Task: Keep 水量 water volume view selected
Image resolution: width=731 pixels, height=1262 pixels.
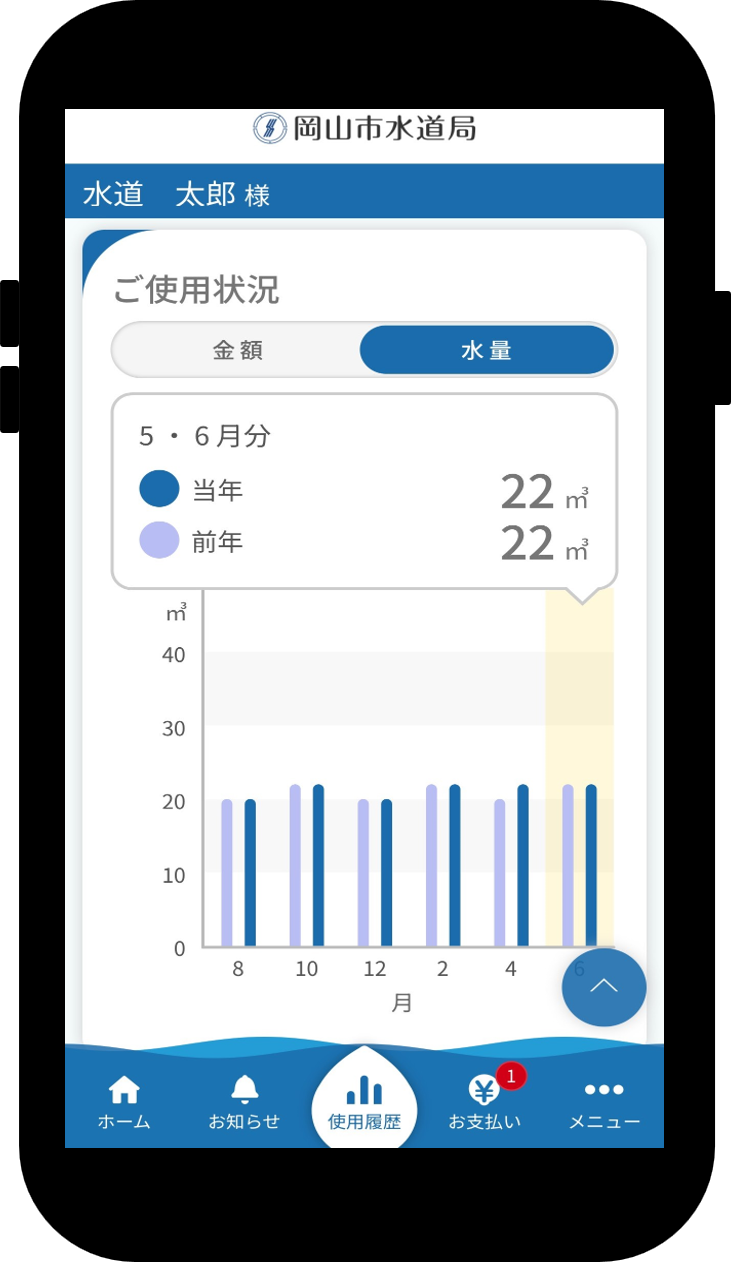Action: coord(487,350)
